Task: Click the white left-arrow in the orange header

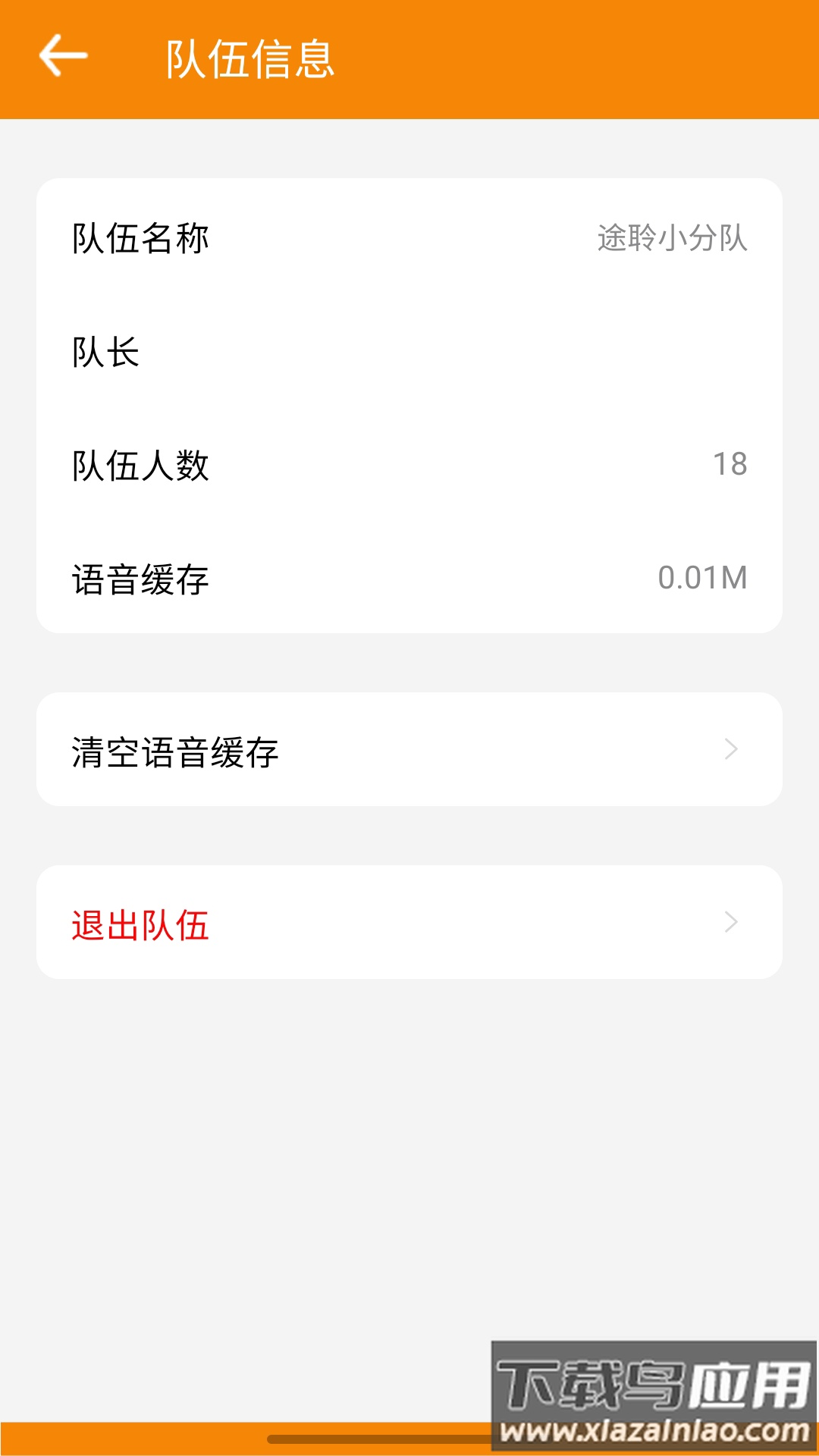Action: (64, 55)
